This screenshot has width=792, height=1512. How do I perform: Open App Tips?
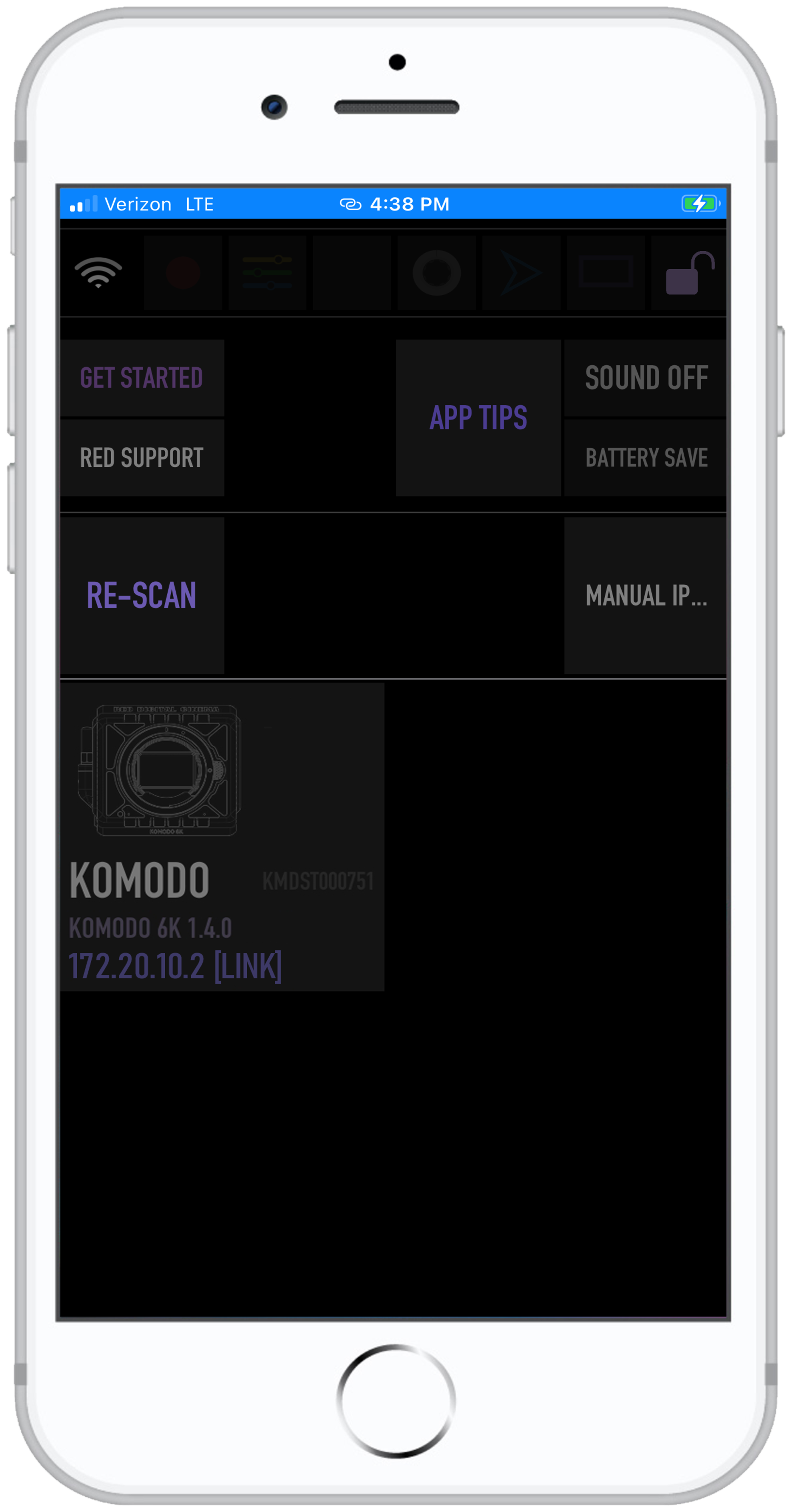pos(478,418)
